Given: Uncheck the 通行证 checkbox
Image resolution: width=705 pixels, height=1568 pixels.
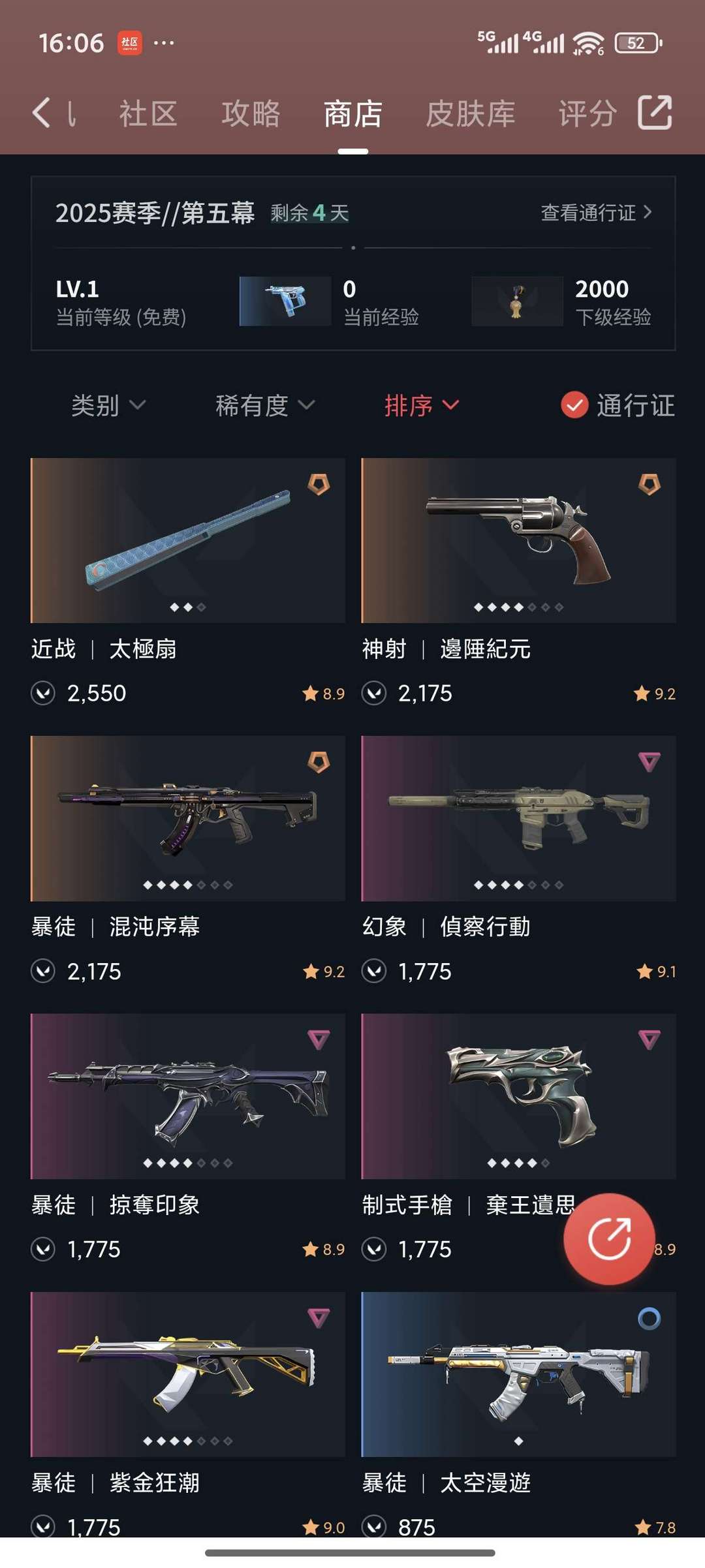Looking at the screenshot, I should click(574, 405).
